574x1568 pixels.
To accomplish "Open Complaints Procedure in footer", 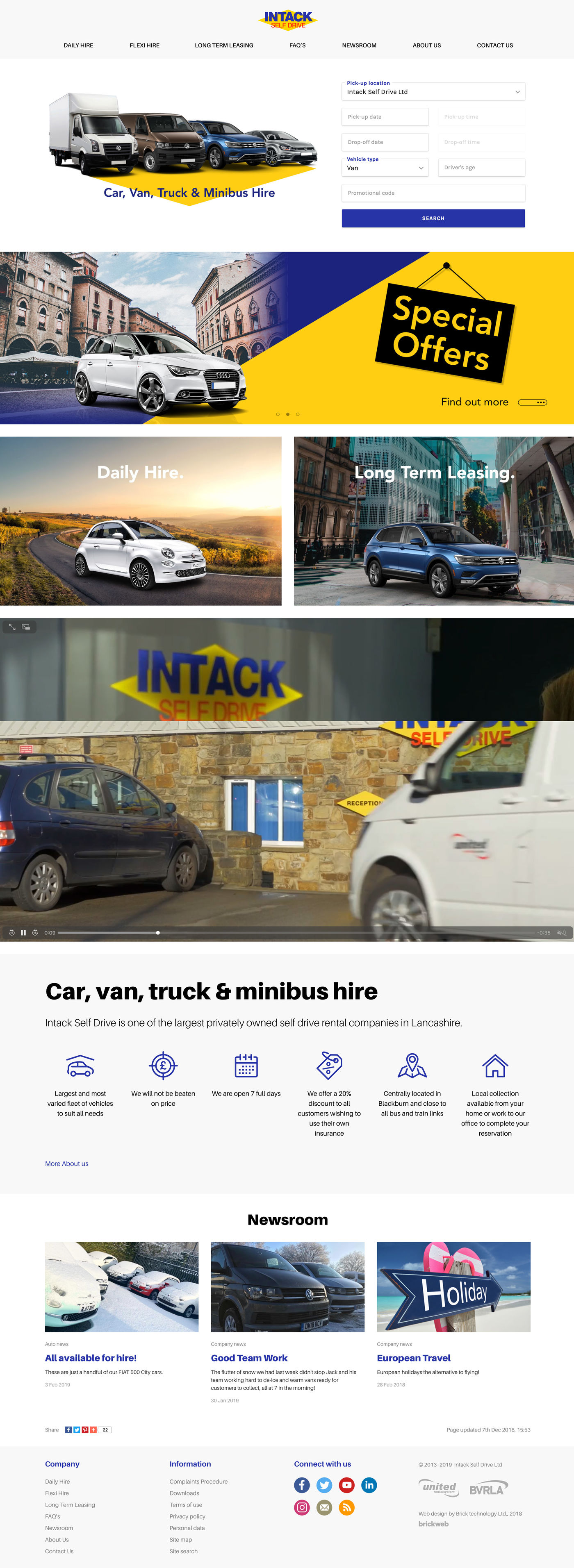I will coord(198,1482).
